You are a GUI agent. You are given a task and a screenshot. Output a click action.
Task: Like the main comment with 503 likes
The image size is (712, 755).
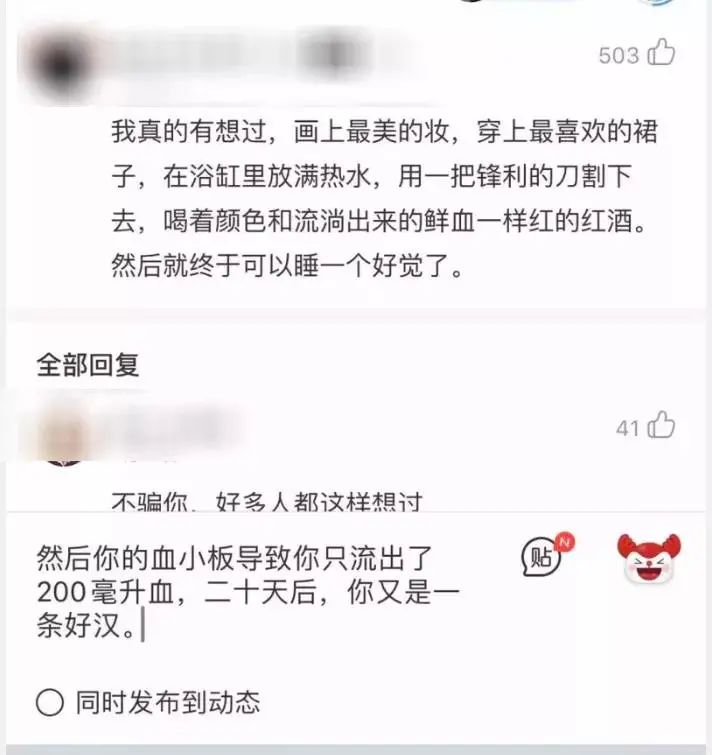pyautogui.click(x=662, y=54)
